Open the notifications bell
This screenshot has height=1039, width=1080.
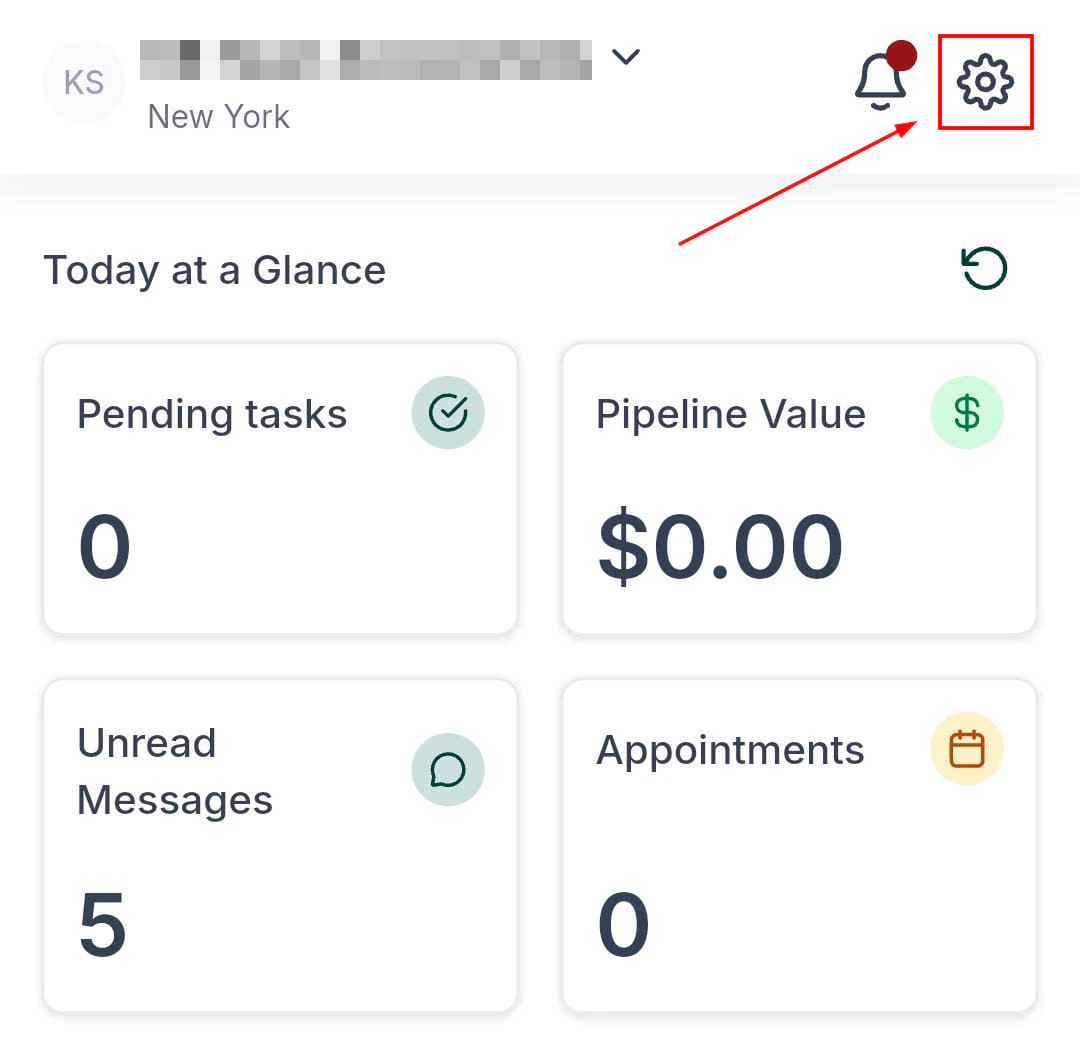881,80
